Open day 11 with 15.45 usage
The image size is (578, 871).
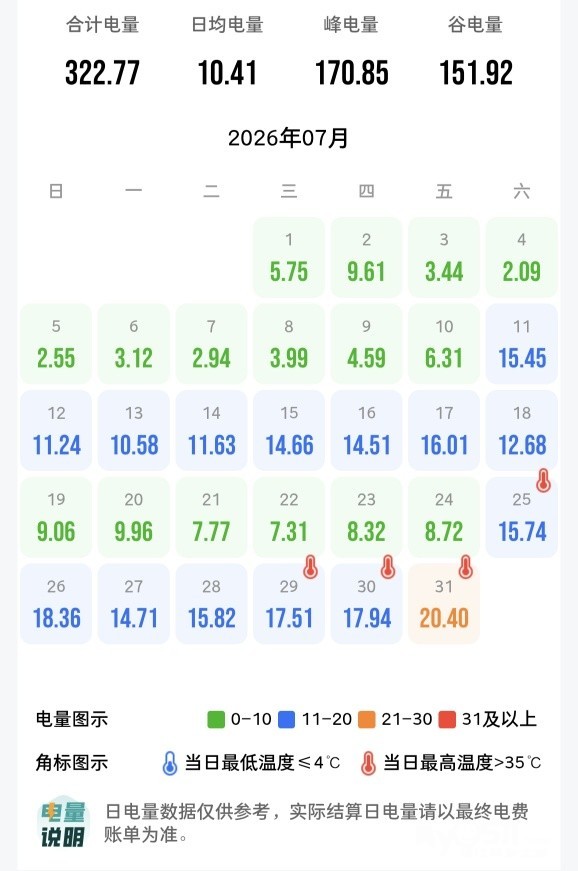click(x=521, y=344)
